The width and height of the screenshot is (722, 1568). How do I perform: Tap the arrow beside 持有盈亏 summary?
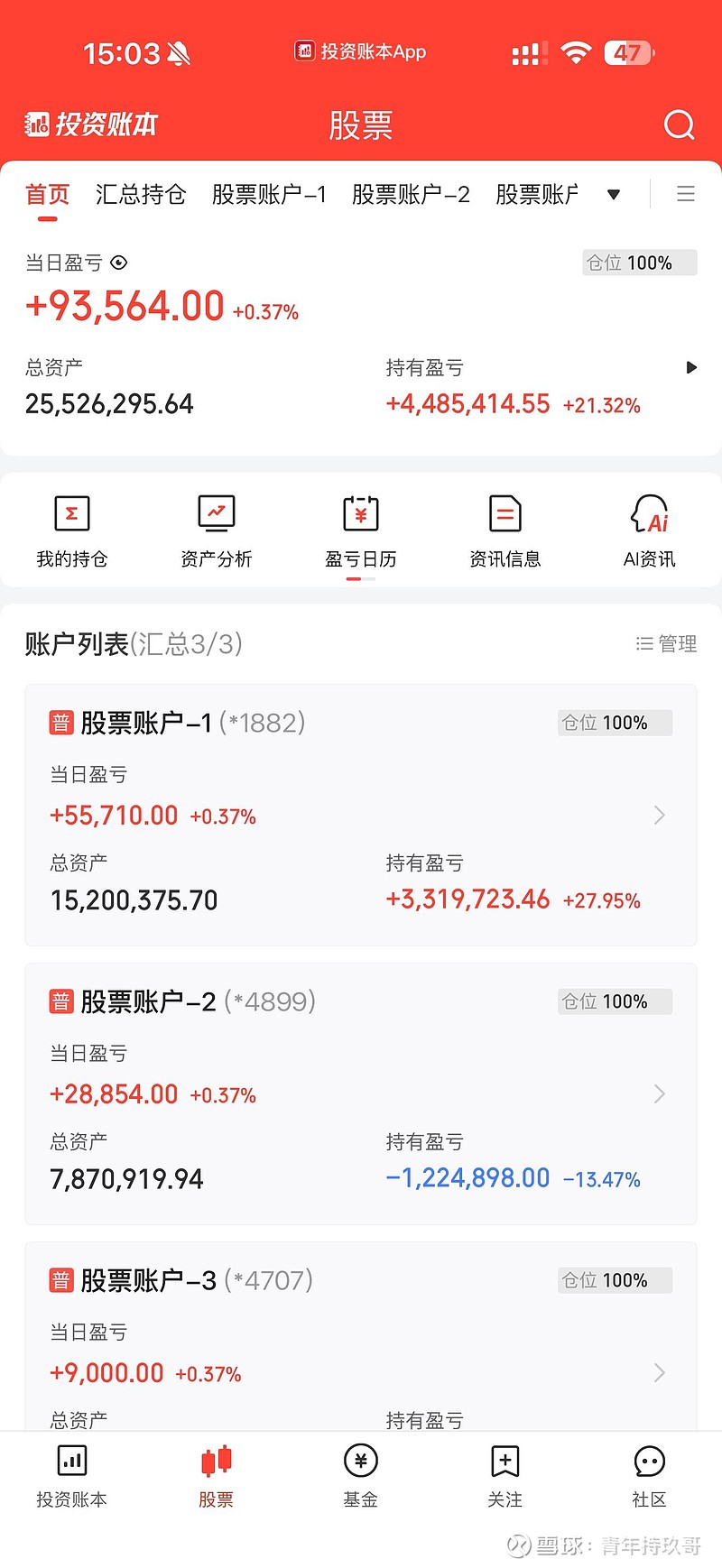(691, 367)
